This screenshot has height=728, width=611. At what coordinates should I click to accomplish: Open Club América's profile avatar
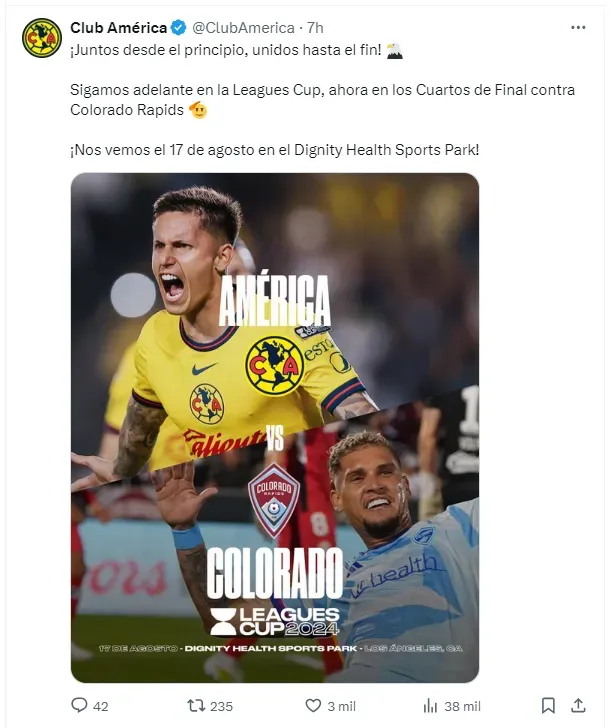(x=42, y=38)
